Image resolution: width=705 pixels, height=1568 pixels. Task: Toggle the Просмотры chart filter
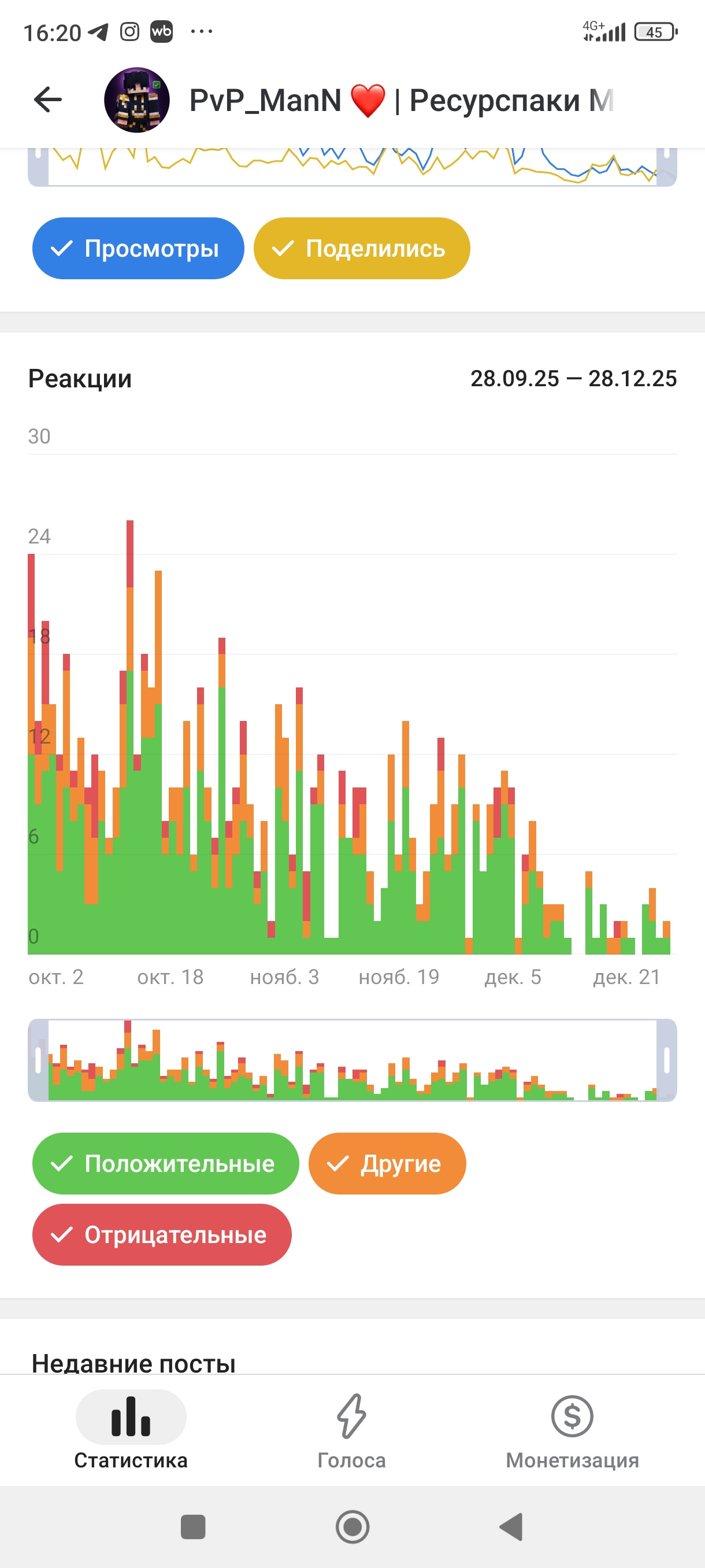point(138,249)
